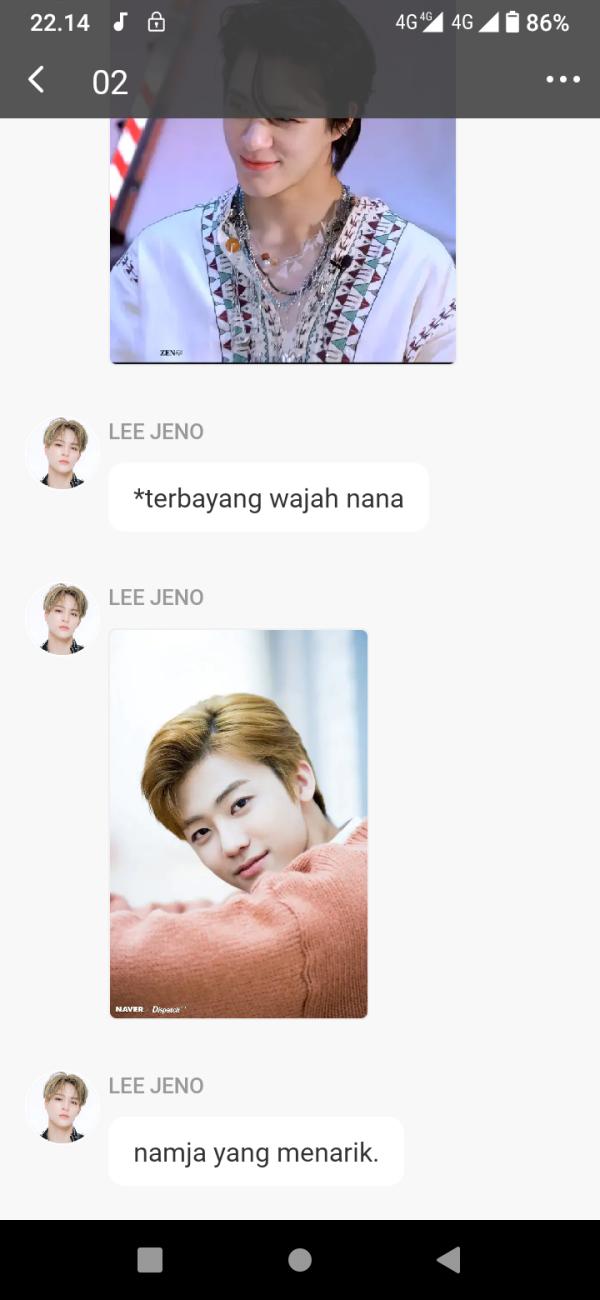Open the three-dot overflow menu

click(x=563, y=80)
